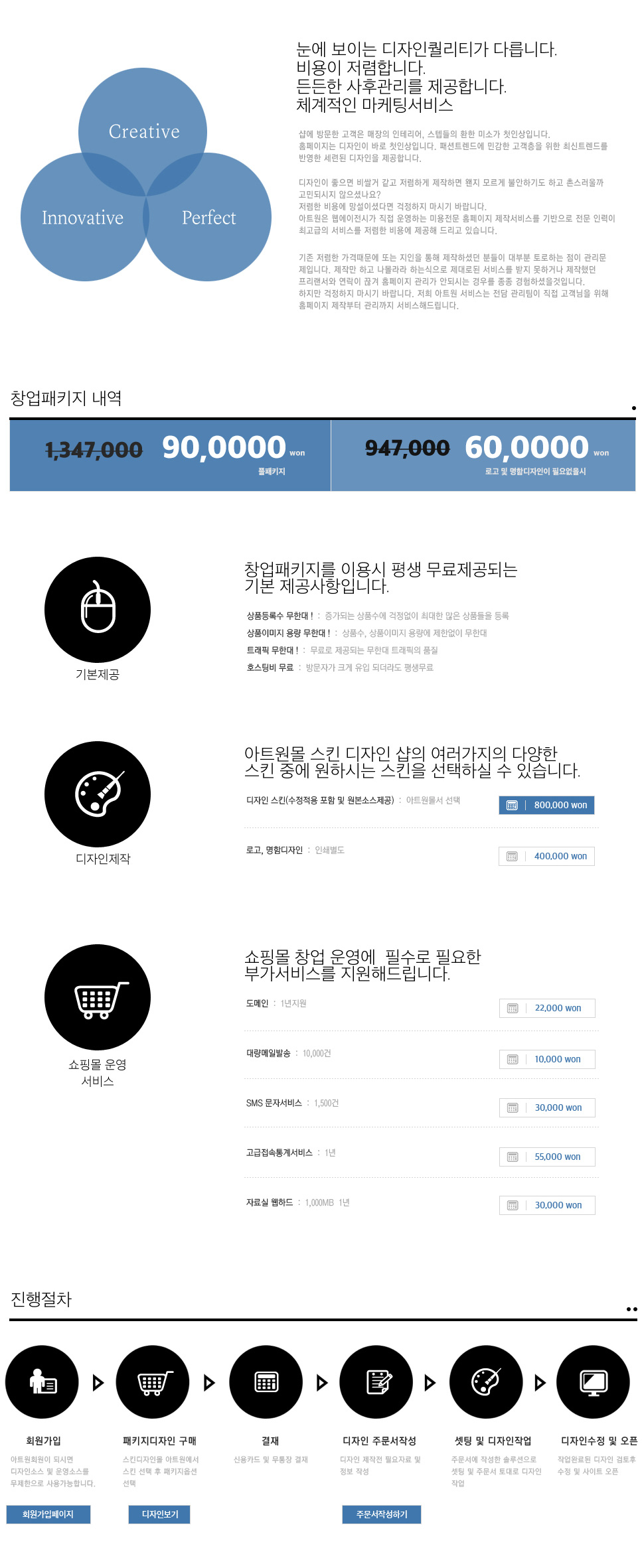Viewport: 642px width, 1568px height.
Task: Select the 800,000 won design skin option
Action: point(546,805)
